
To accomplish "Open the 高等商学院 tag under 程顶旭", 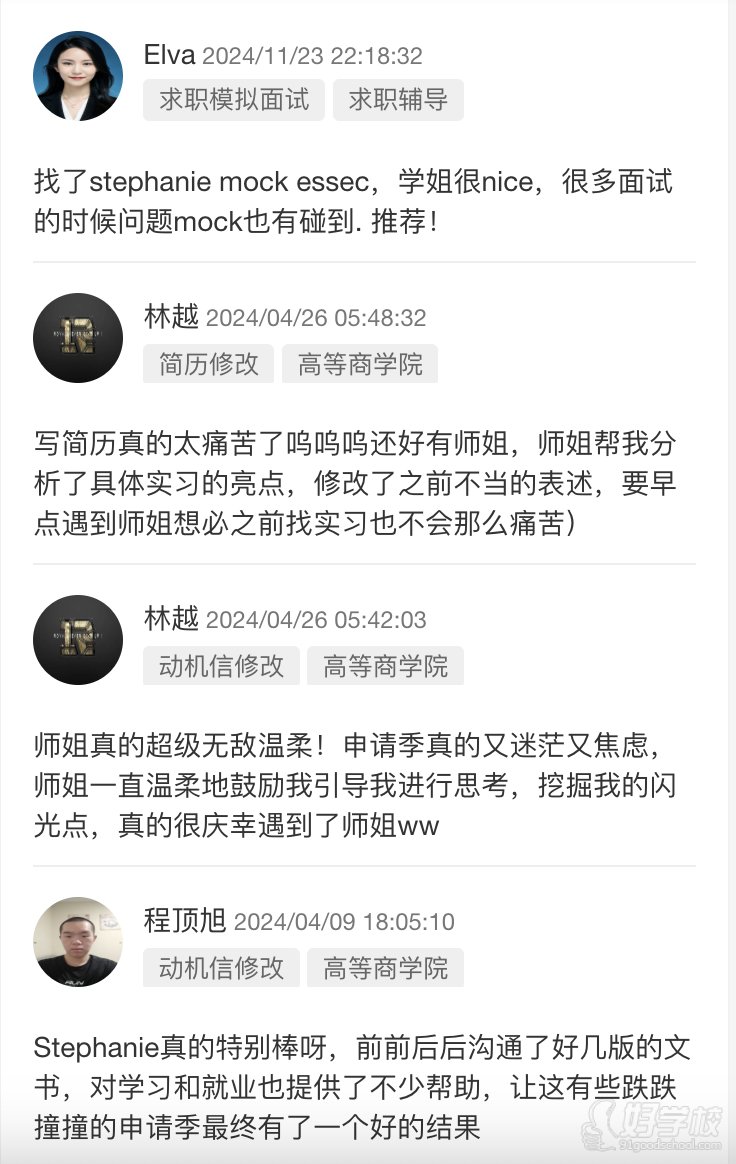I will point(386,968).
